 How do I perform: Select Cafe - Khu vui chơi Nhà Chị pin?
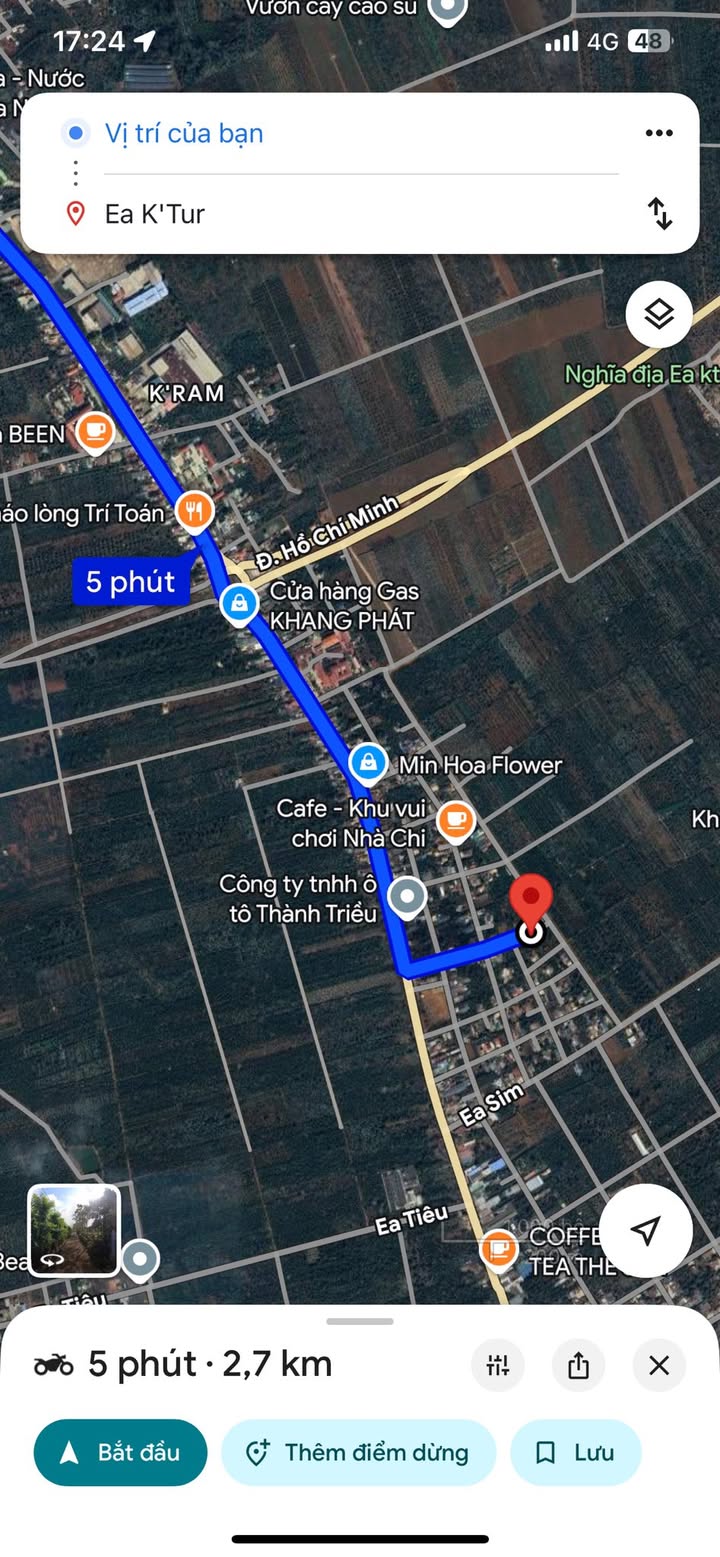tap(456, 820)
